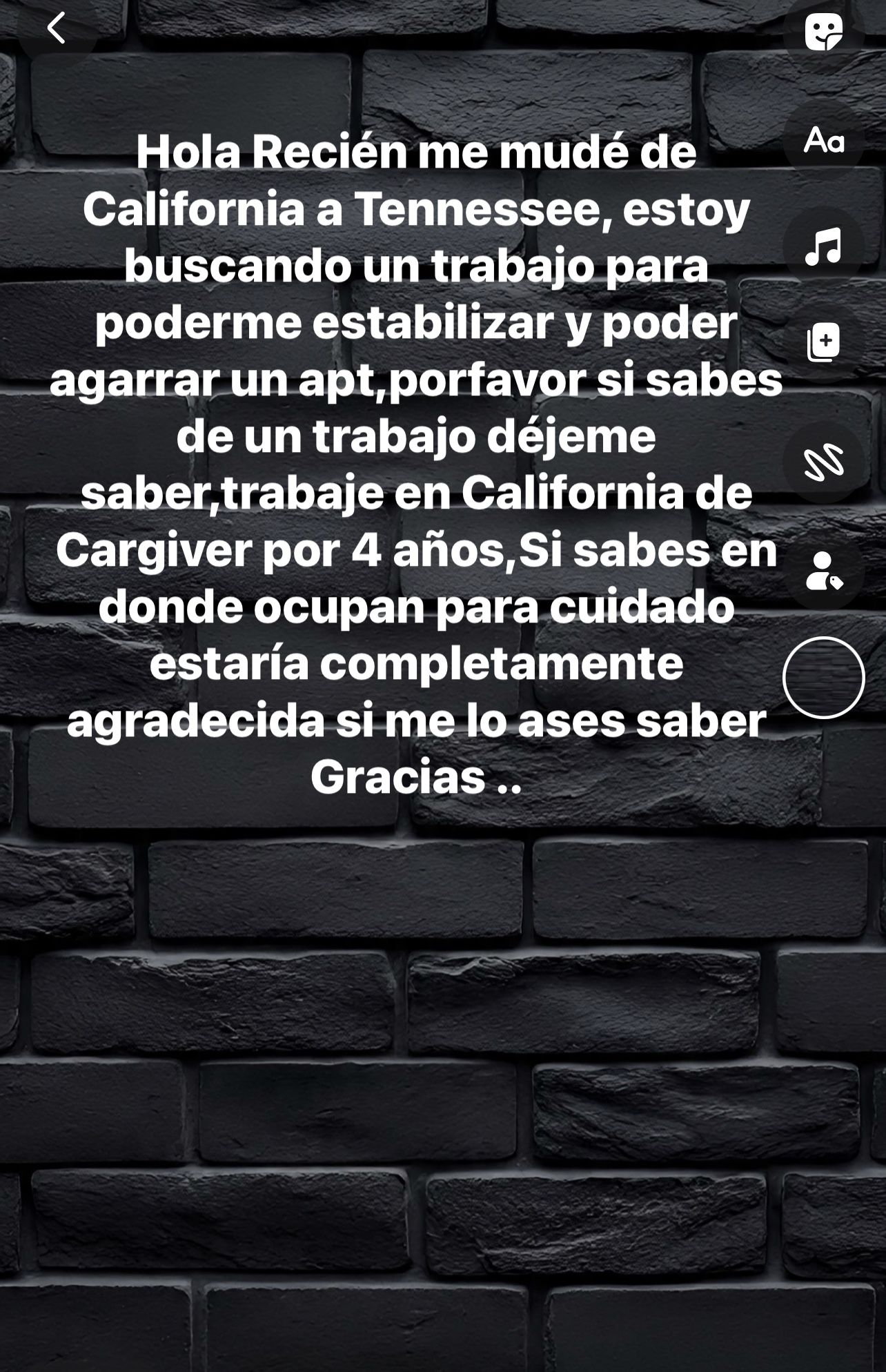The width and height of the screenshot is (886, 1372).
Task: Open the squiggle draw tool
Action: [x=823, y=462]
